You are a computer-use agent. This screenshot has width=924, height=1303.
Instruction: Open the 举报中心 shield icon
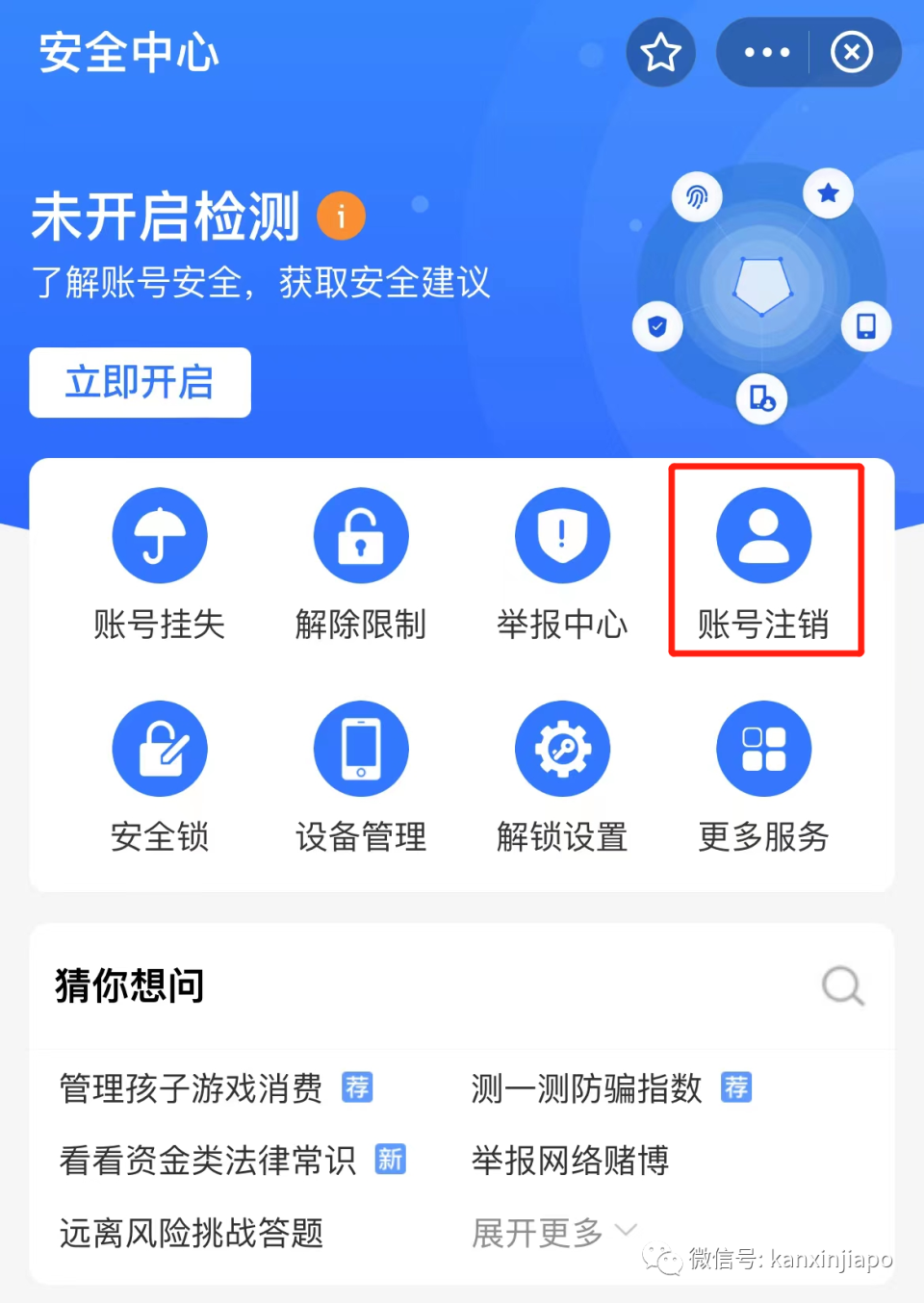[x=562, y=536]
